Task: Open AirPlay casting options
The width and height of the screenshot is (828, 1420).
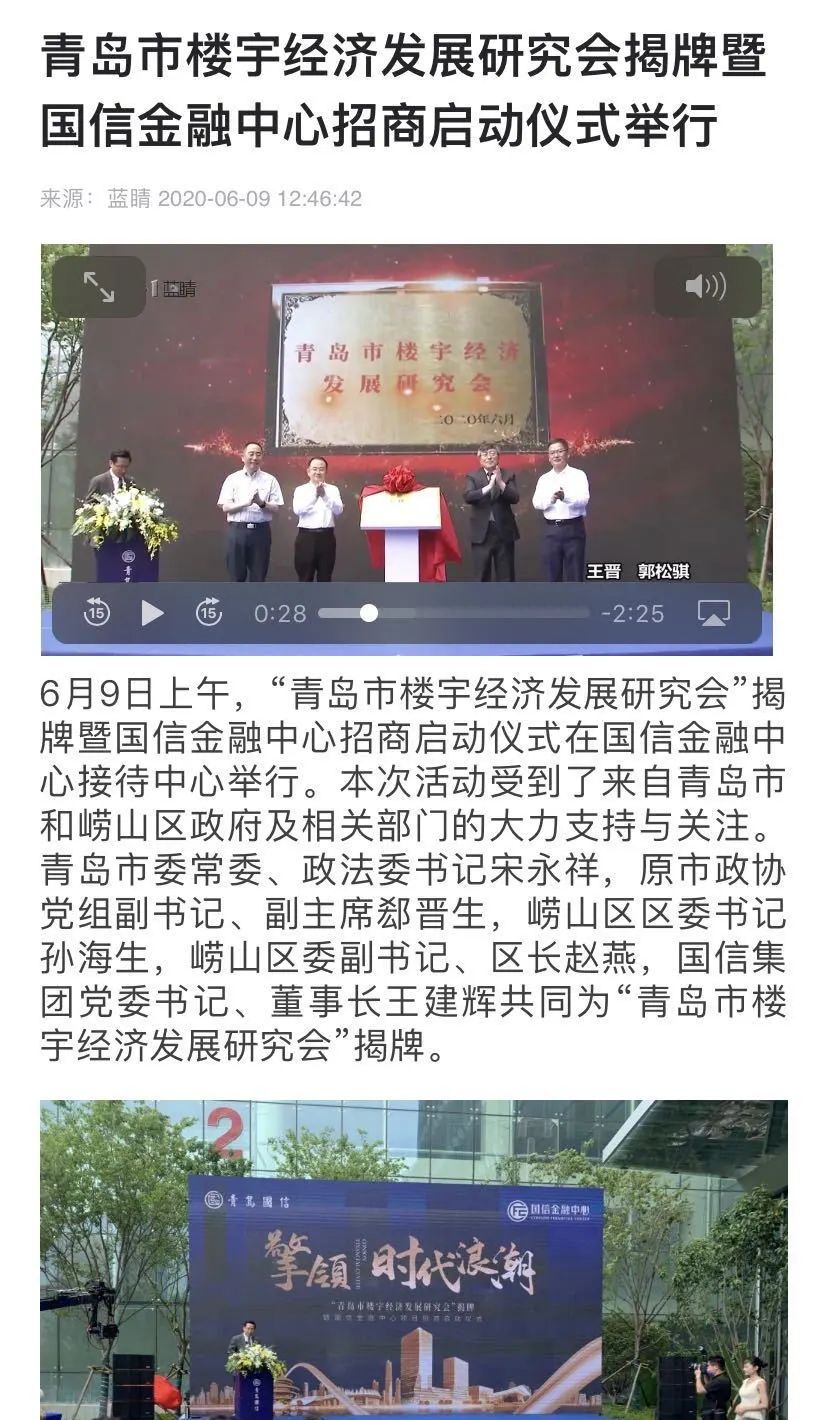Action: tap(713, 613)
